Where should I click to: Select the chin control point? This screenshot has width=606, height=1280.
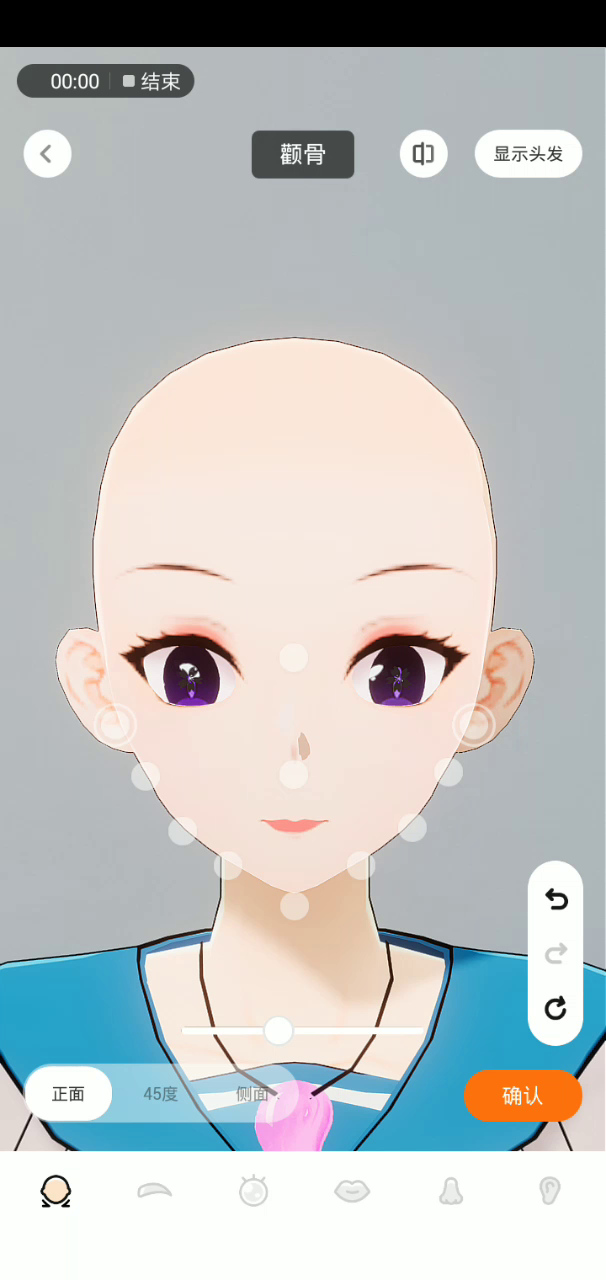click(x=294, y=906)
